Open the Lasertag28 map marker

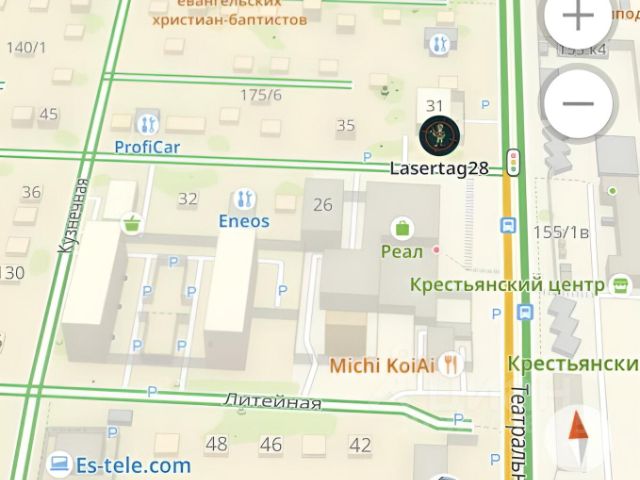point(438,134)
